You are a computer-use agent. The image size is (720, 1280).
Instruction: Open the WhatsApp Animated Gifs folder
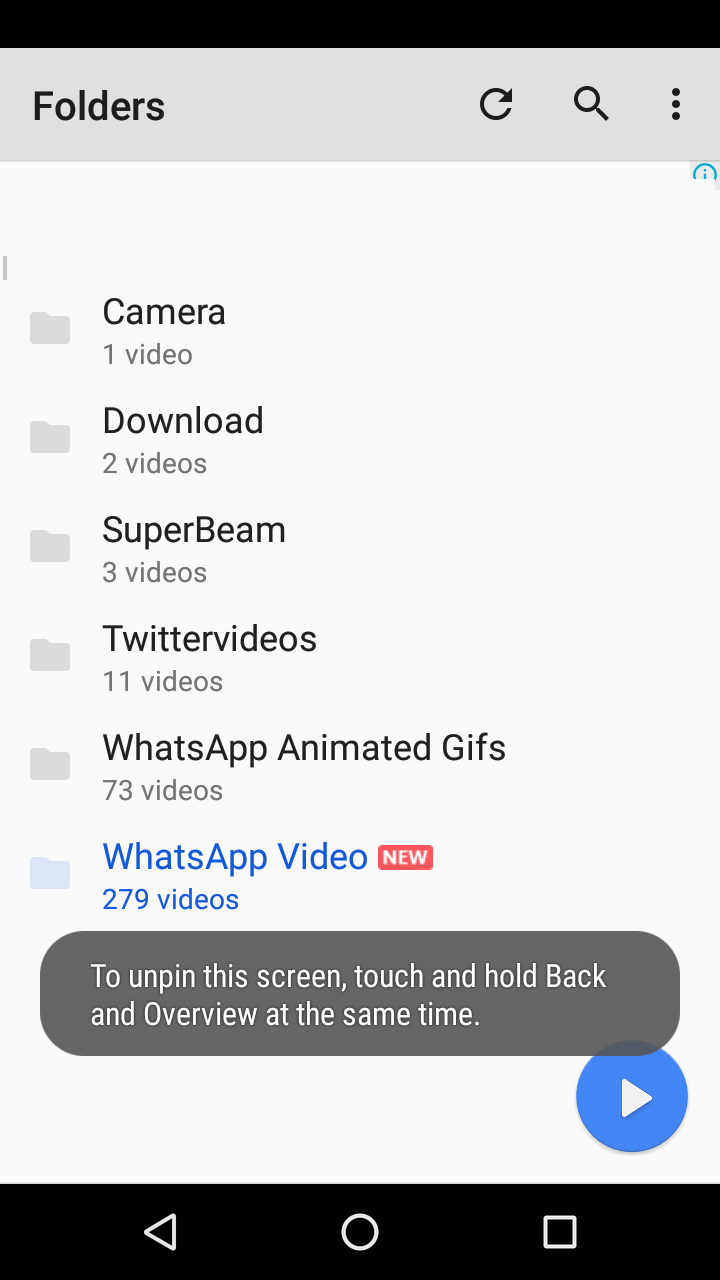(x=304, y=763)
